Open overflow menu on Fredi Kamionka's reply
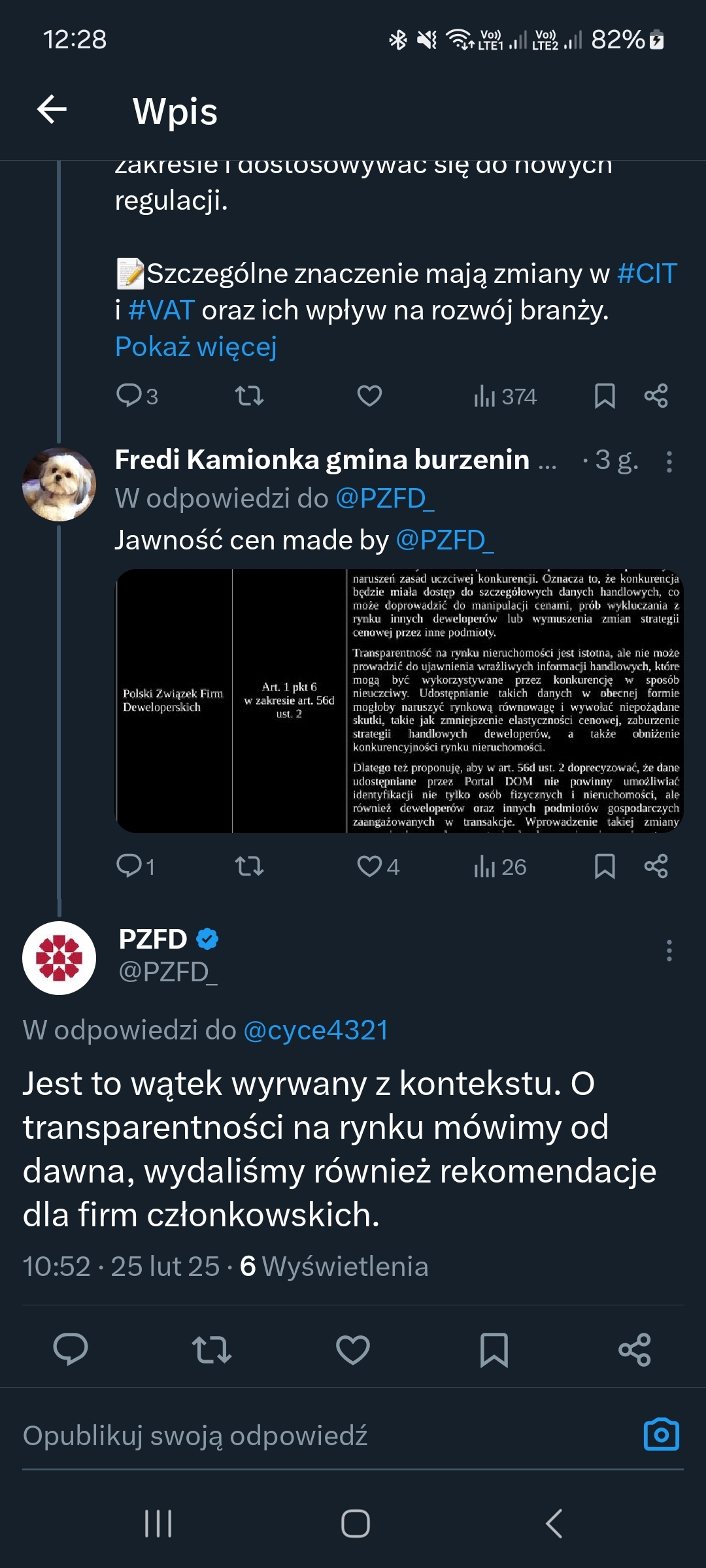This screenshot has height=1568, width=706. [669, 462]
